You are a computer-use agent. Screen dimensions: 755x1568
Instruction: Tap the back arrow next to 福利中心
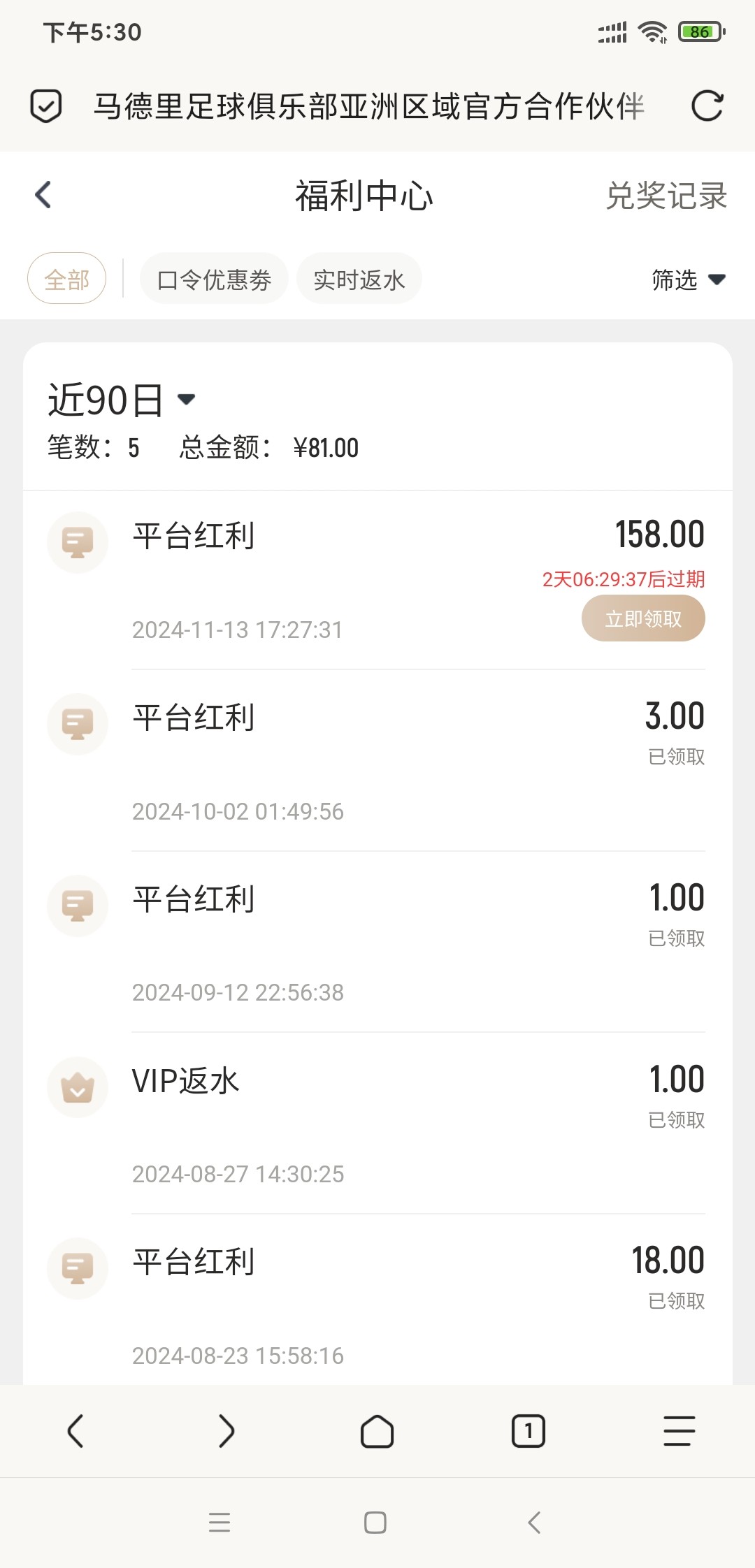pos(43,196)
